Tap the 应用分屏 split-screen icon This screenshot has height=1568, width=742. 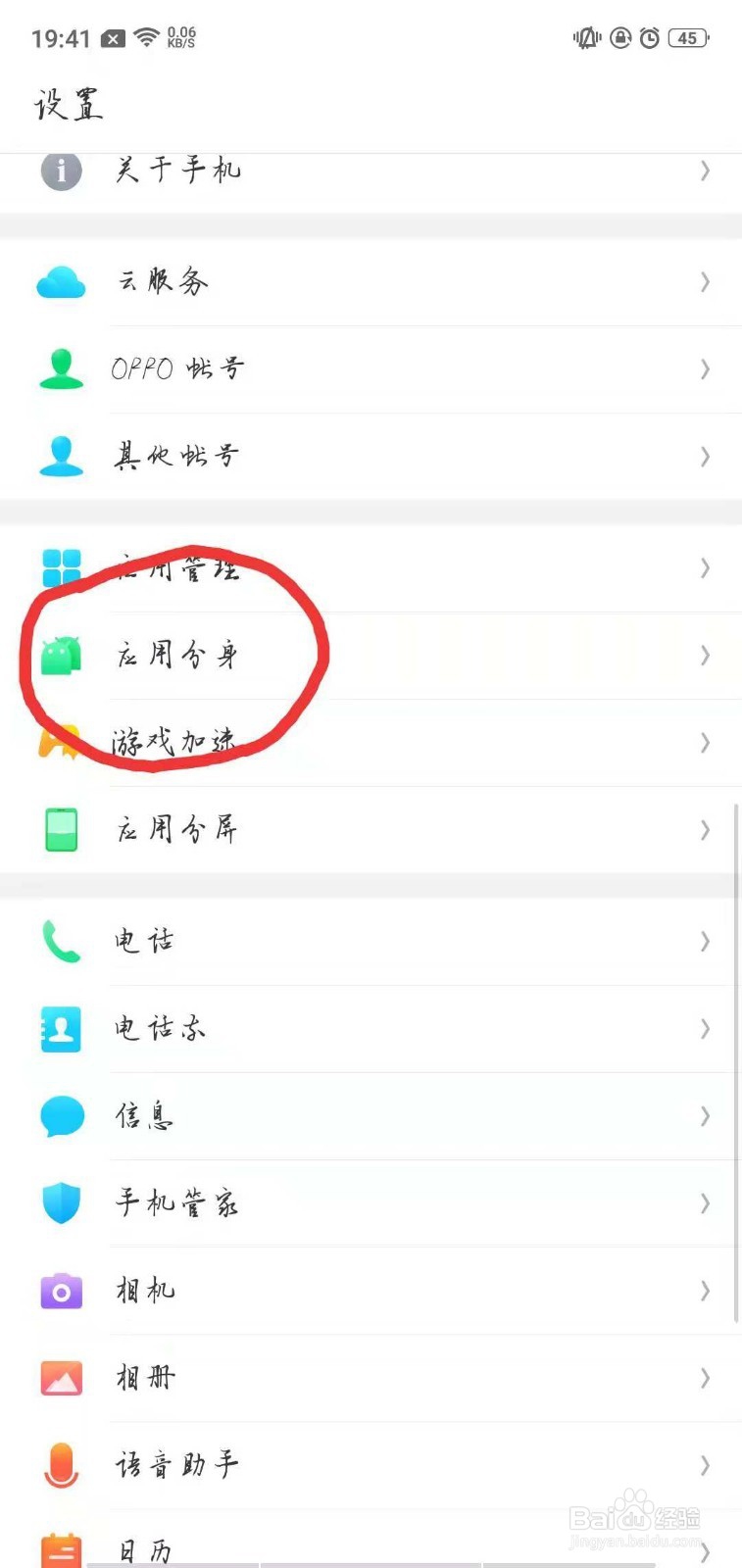tap(61, 829)
